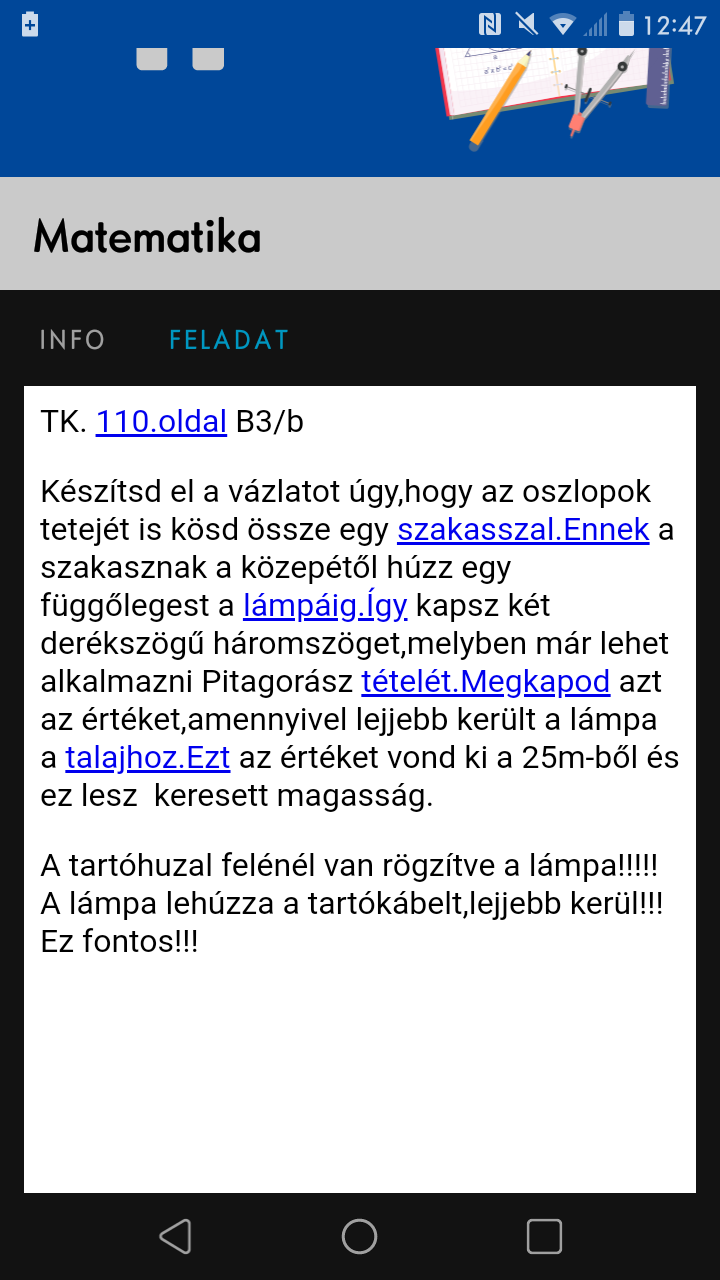This screenshot has height=1280, width=720.
Task: Switch to the INFO tab
Action: [72, 340]
